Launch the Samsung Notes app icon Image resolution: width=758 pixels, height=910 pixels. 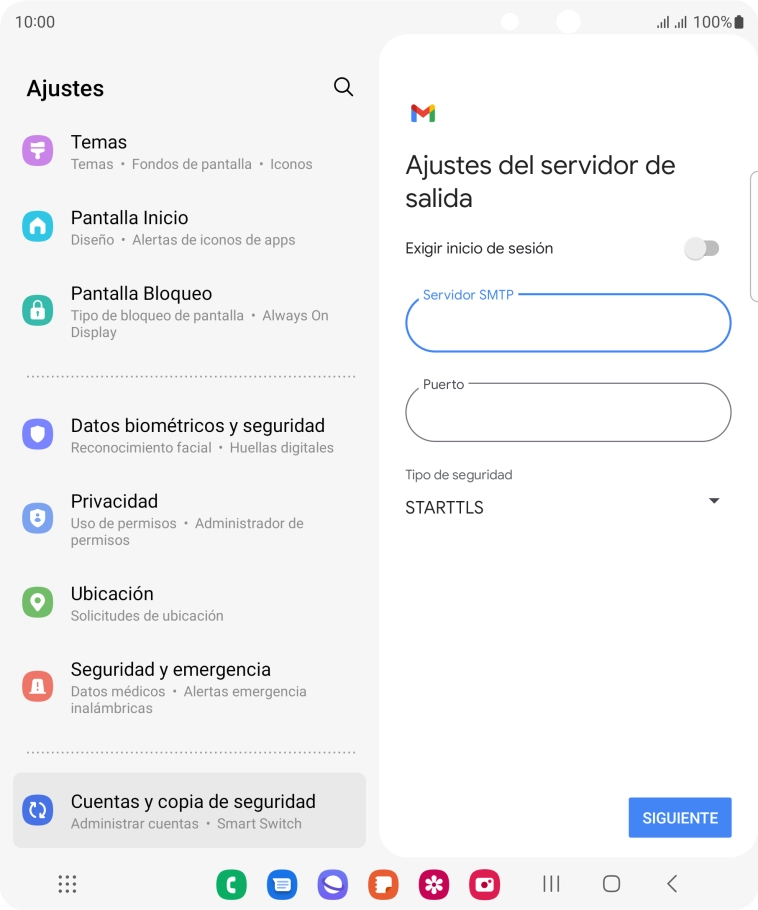tap(383, 884)
